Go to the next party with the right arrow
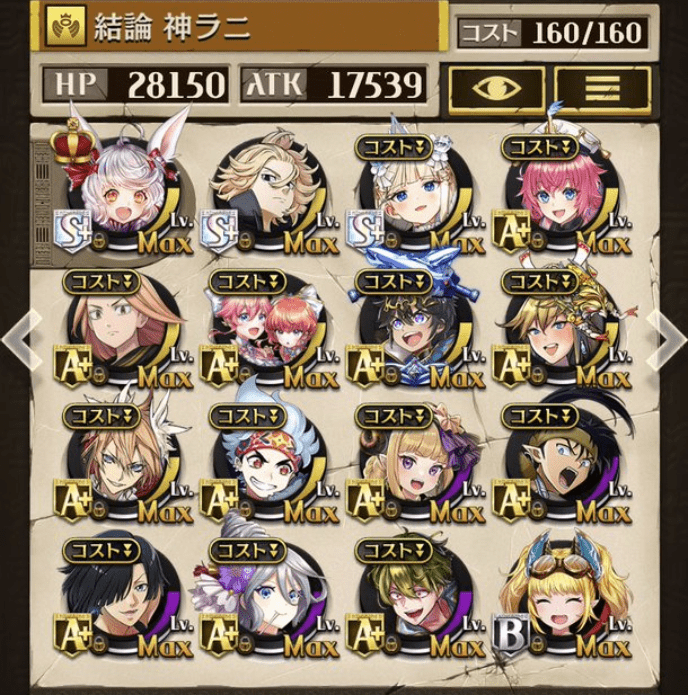 [666, 338]
